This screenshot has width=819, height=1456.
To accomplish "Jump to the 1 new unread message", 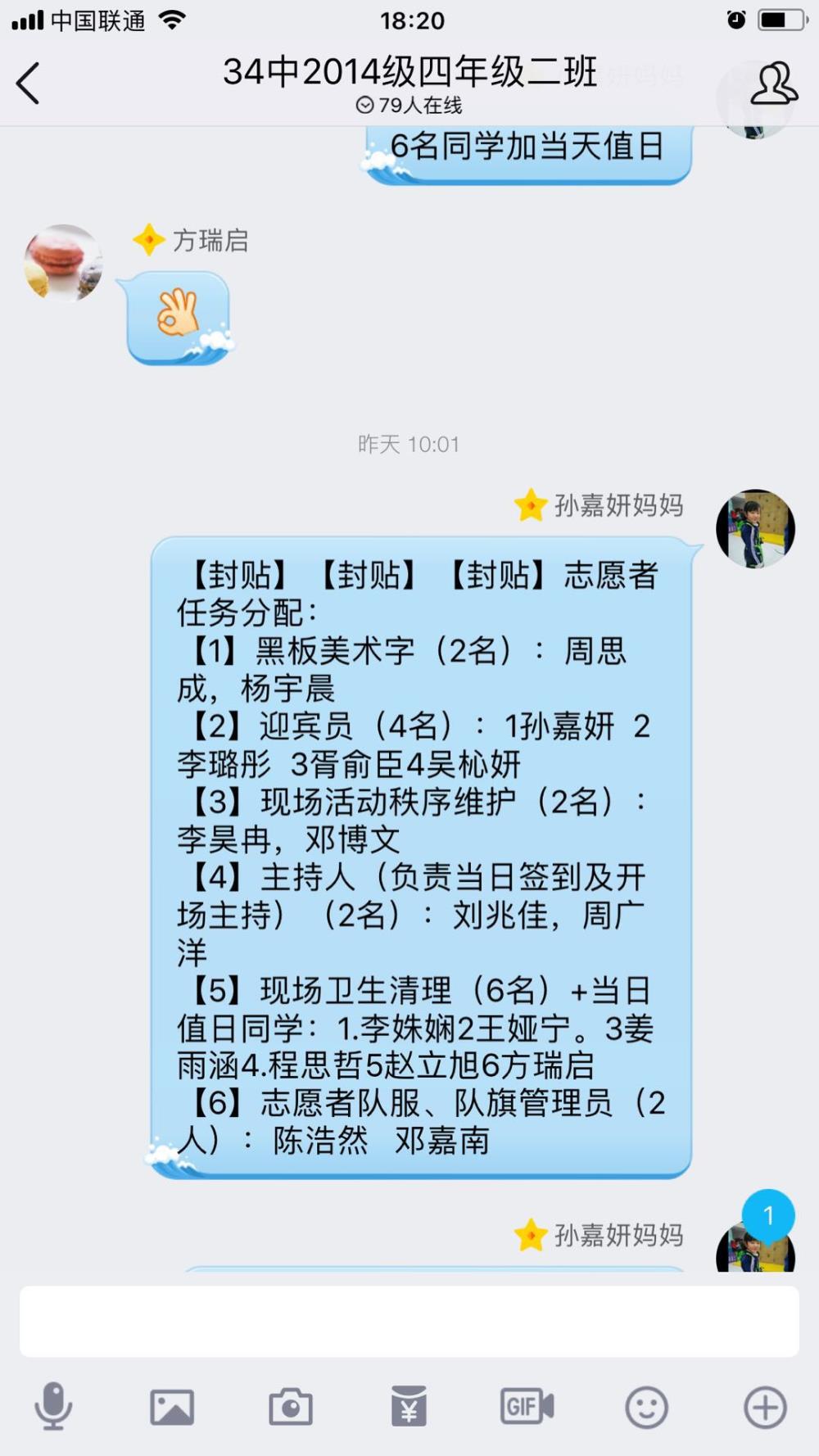I will [768, 1215].
